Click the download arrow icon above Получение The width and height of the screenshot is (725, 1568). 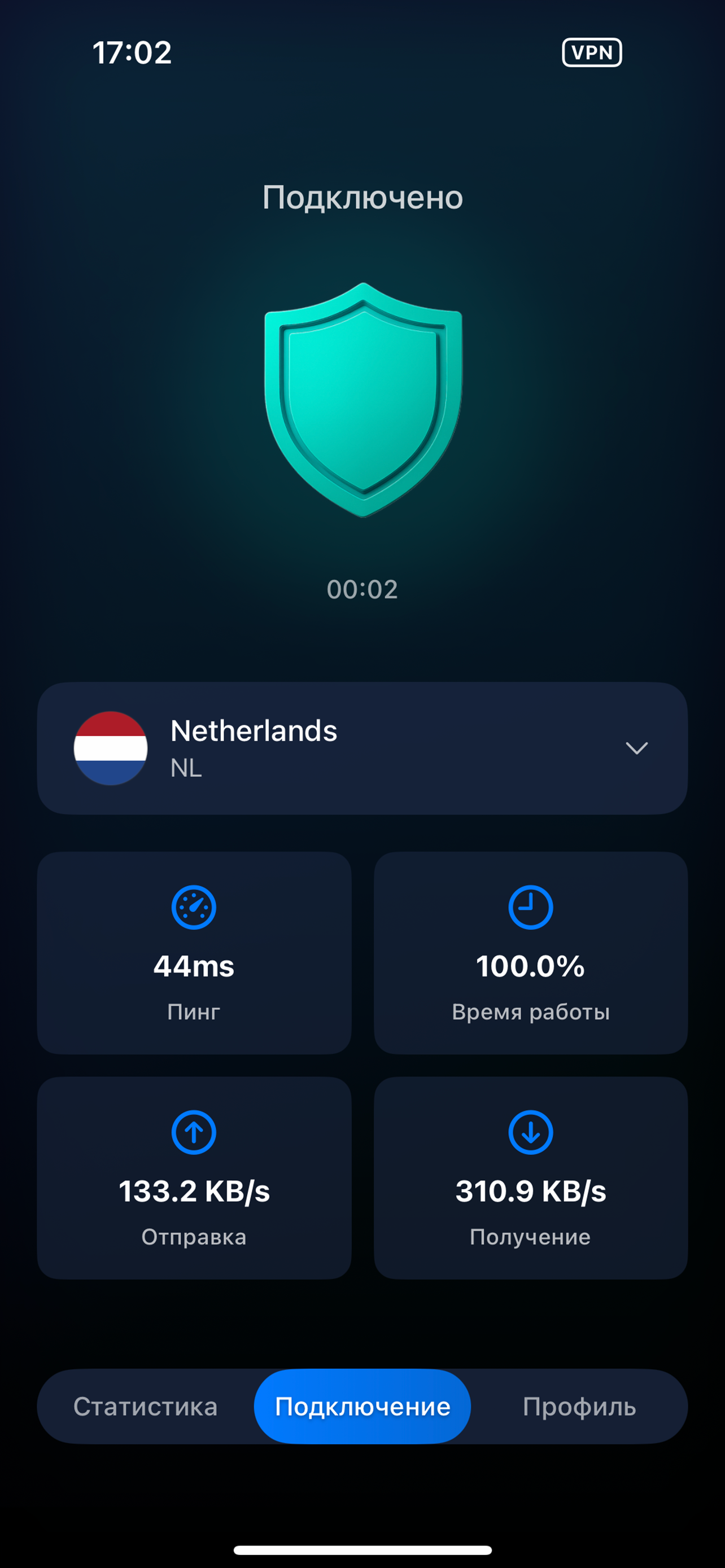(530, 1132)
